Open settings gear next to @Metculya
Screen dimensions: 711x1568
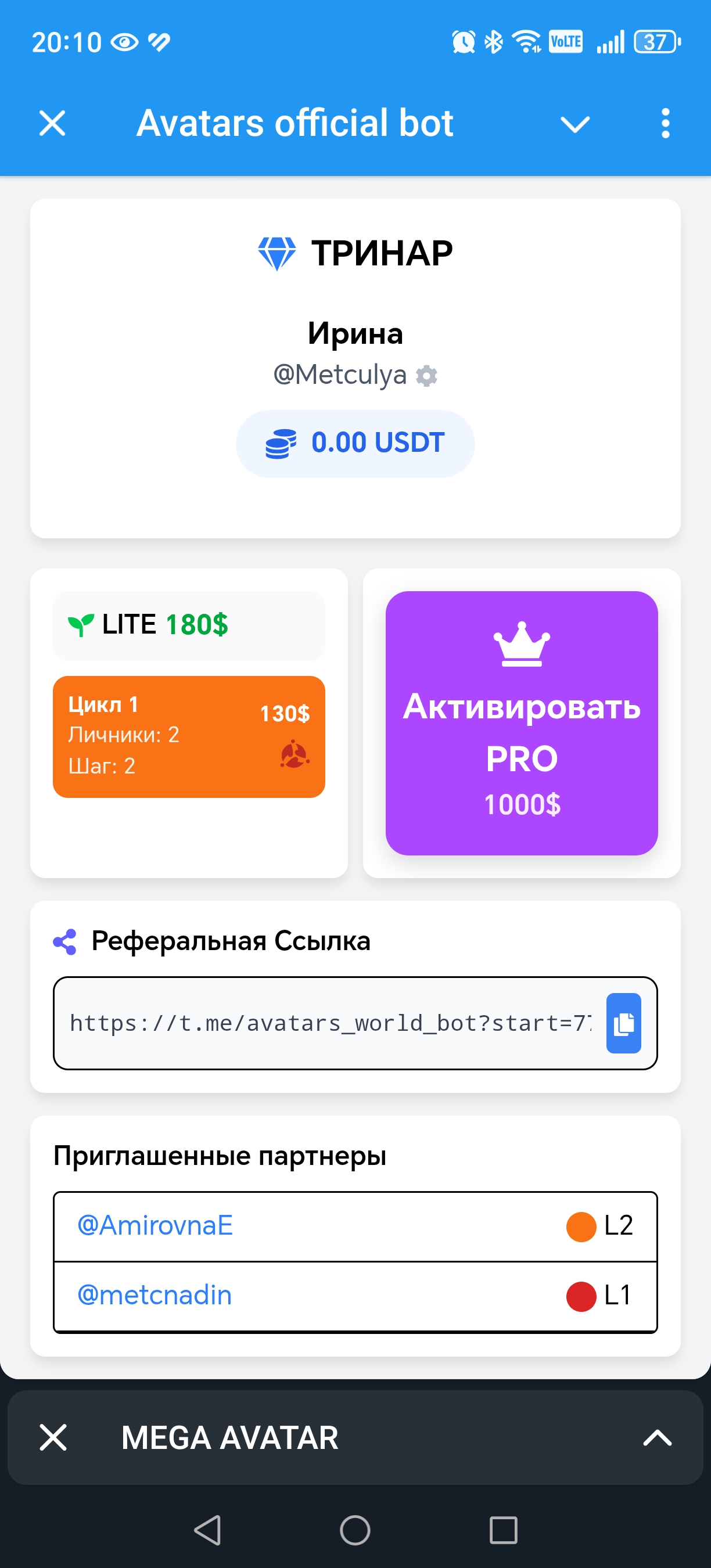point(426,376)
